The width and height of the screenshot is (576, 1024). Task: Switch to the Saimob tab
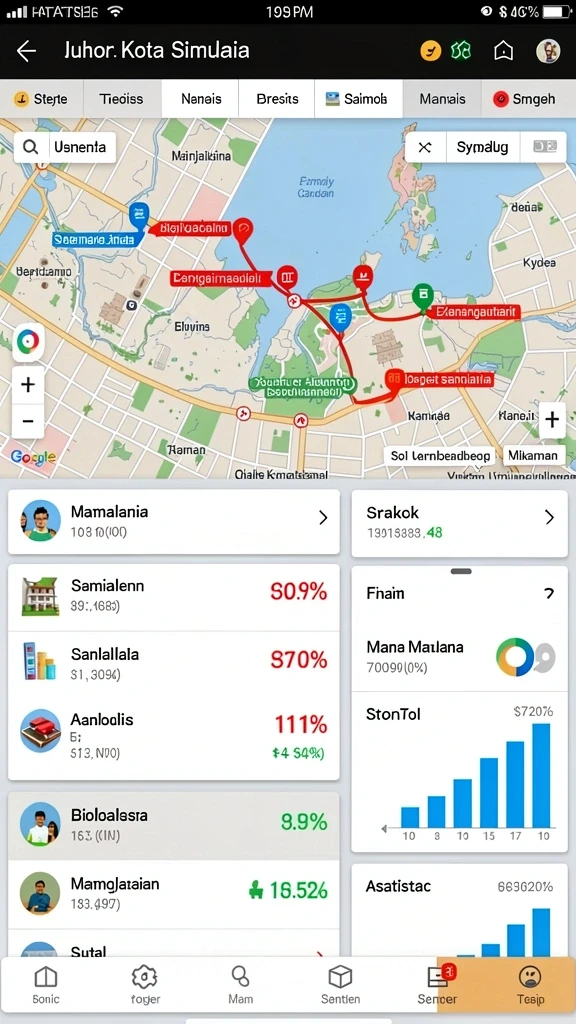(x=359, y=99)
